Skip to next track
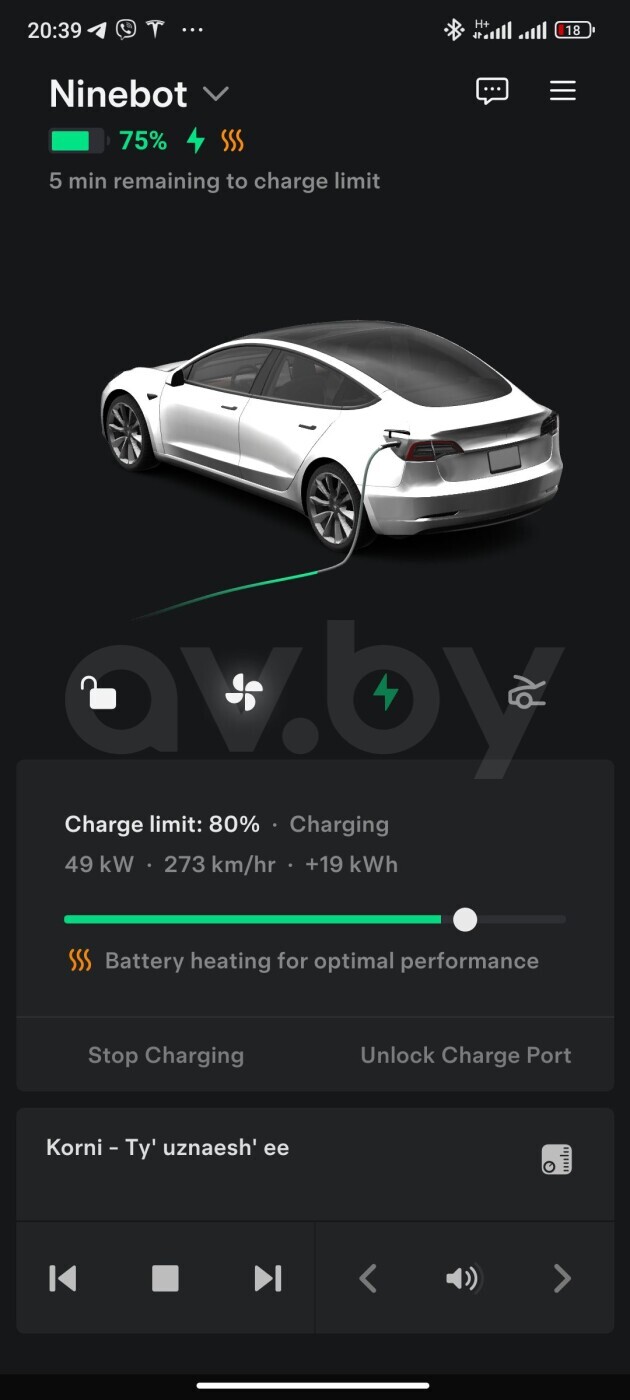Screen dimensions: 630x1400 point(268,1278)
